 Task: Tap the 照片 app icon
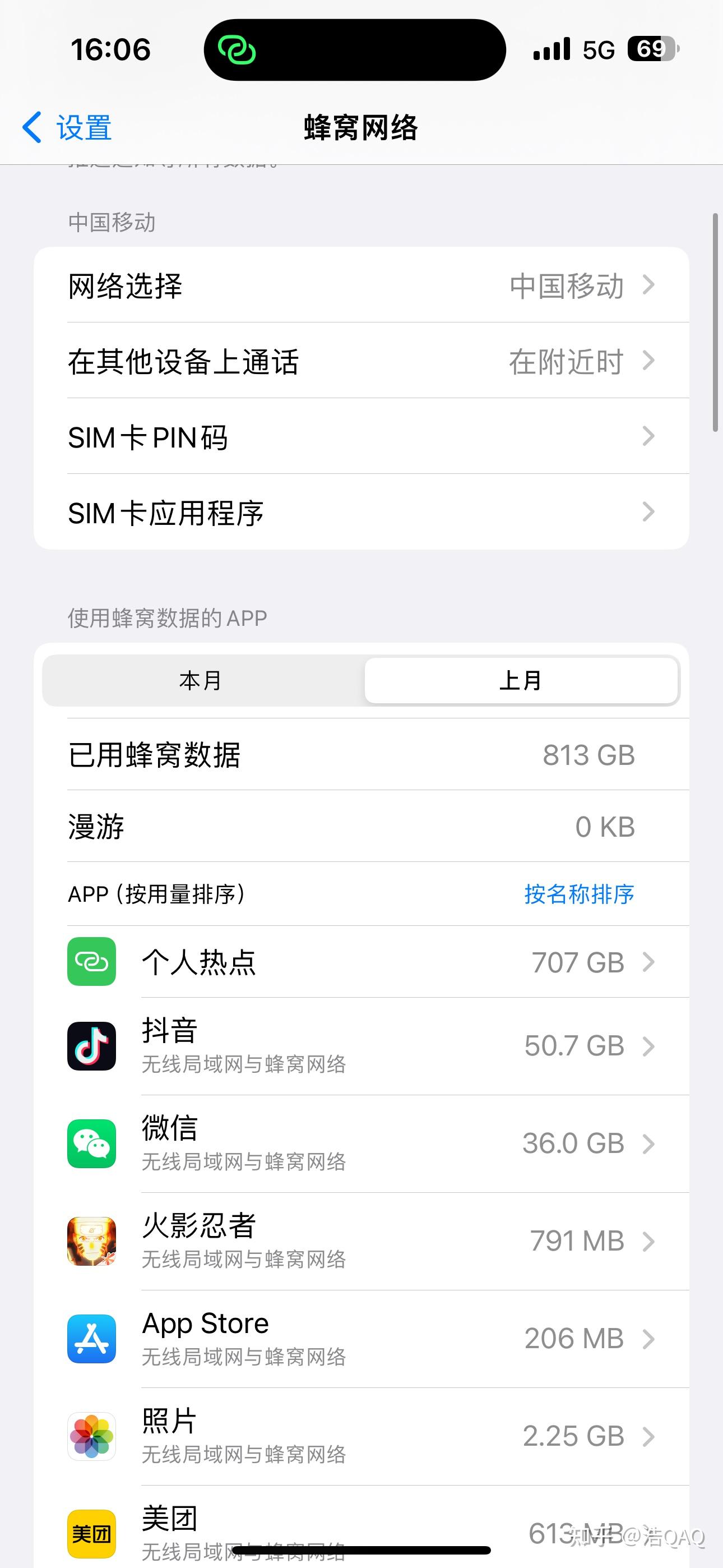tap(91, 1437)
